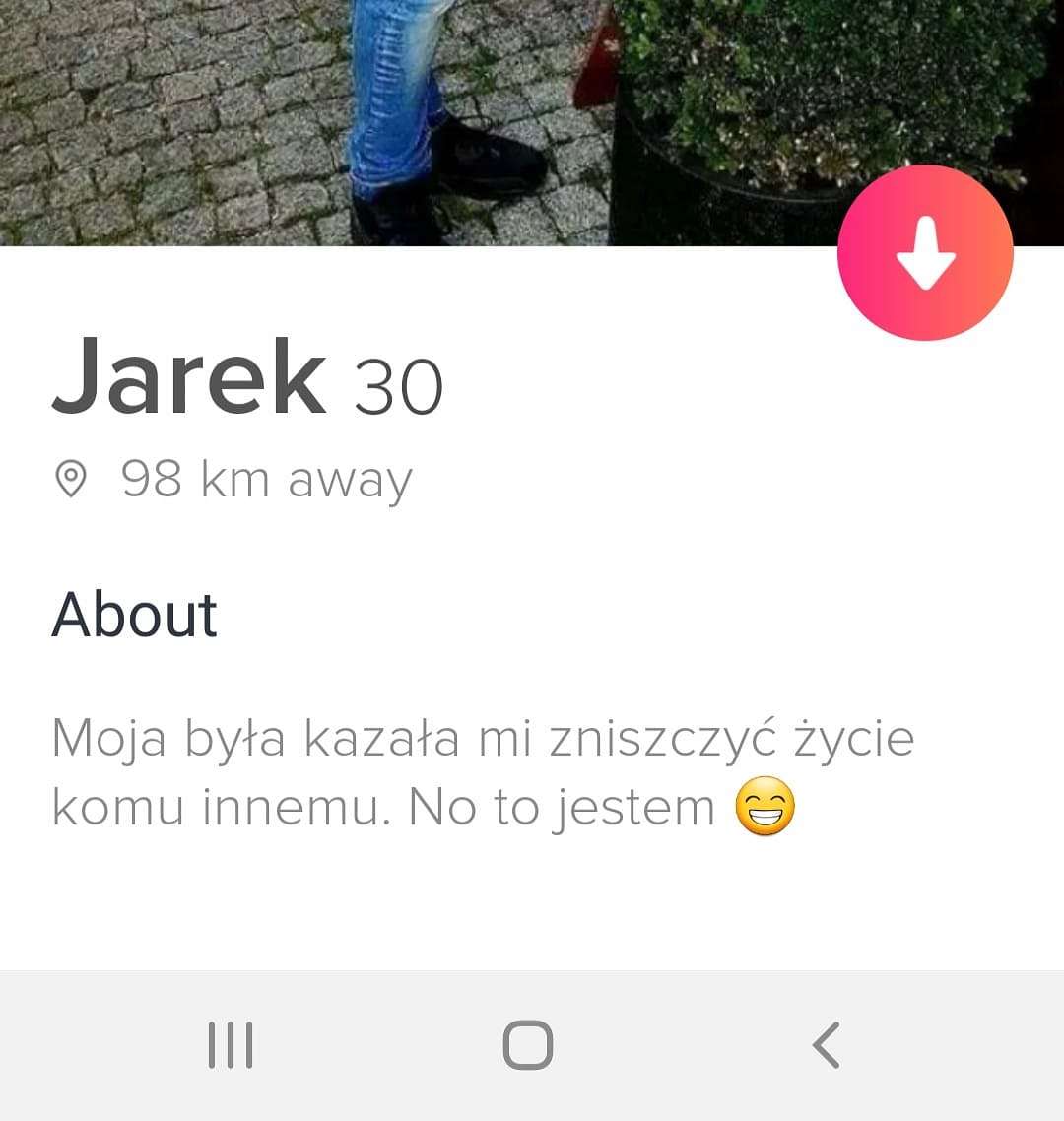Go to the home screen
The height and width of the screenshot is (1121, 1064).
(x=528, y=1045)
